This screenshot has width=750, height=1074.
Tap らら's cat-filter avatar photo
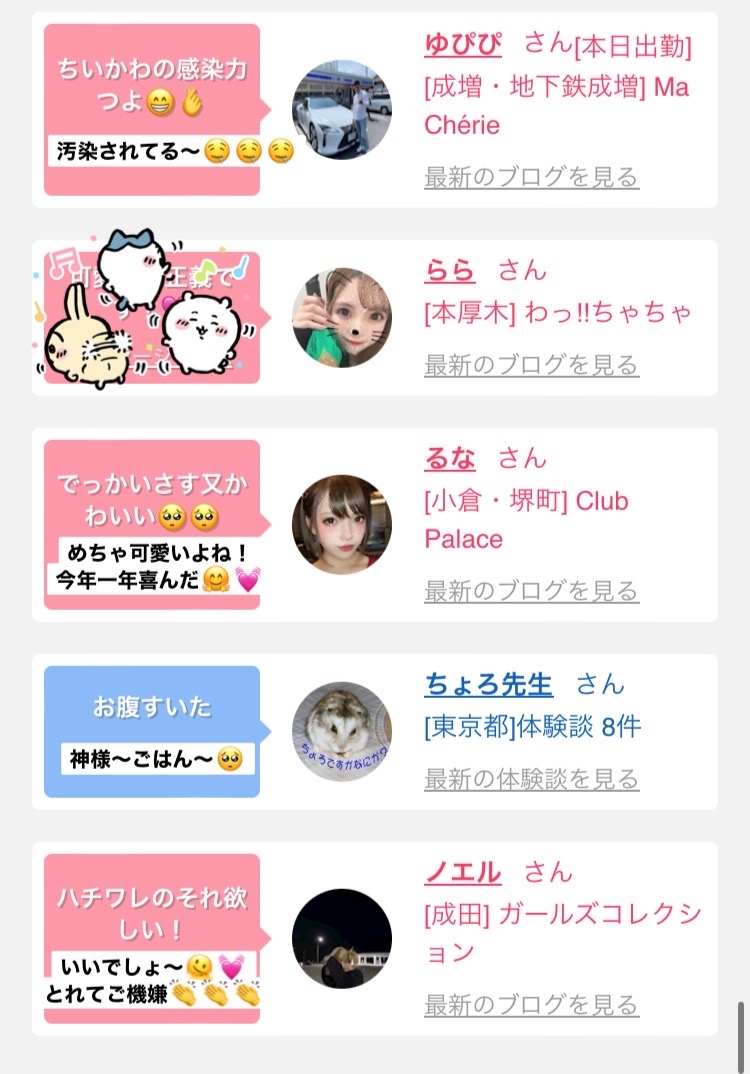pos(342,317)
